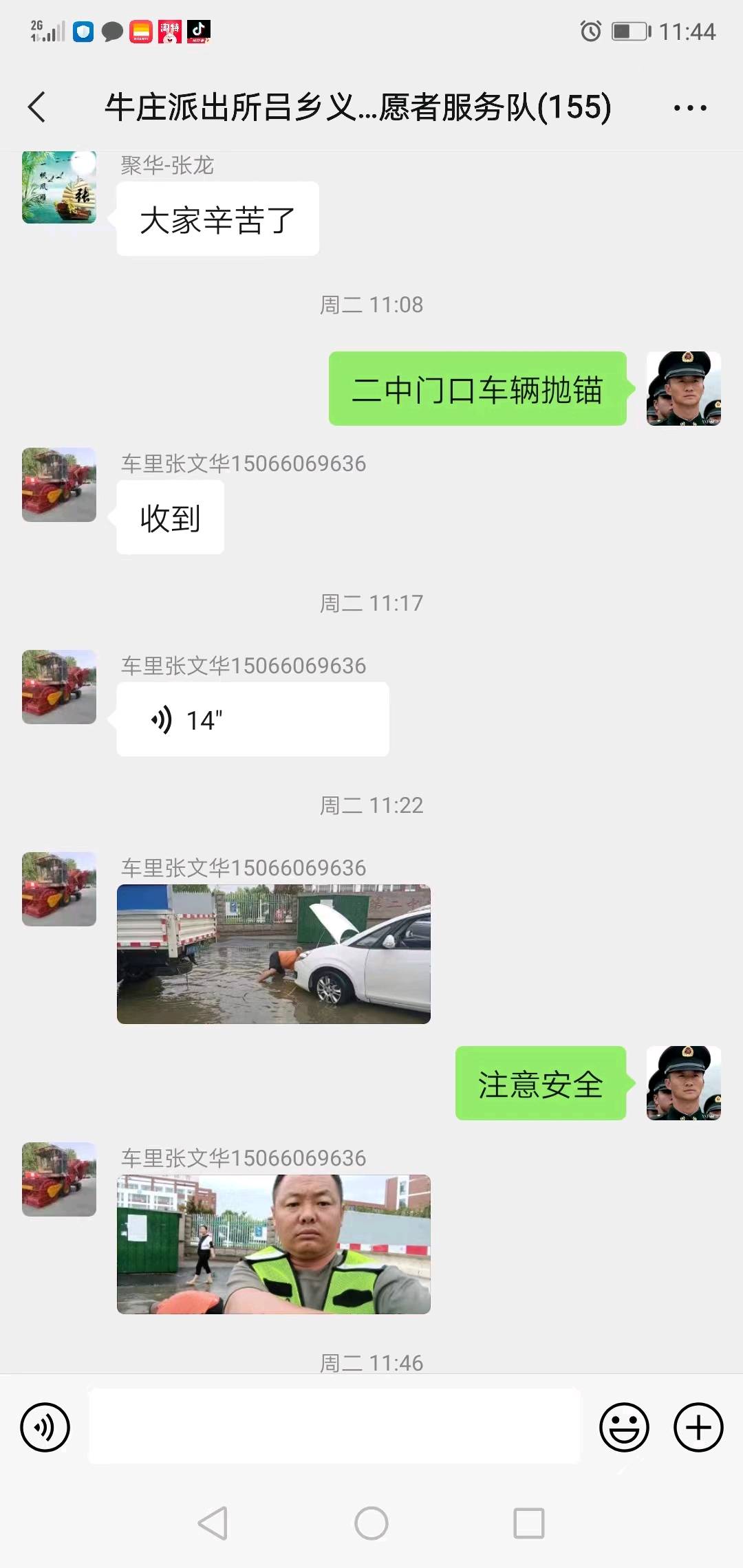The width and height of the screenshot is (743, 1568).
Task: Tap the message text field
Action: coord(334,1426)
